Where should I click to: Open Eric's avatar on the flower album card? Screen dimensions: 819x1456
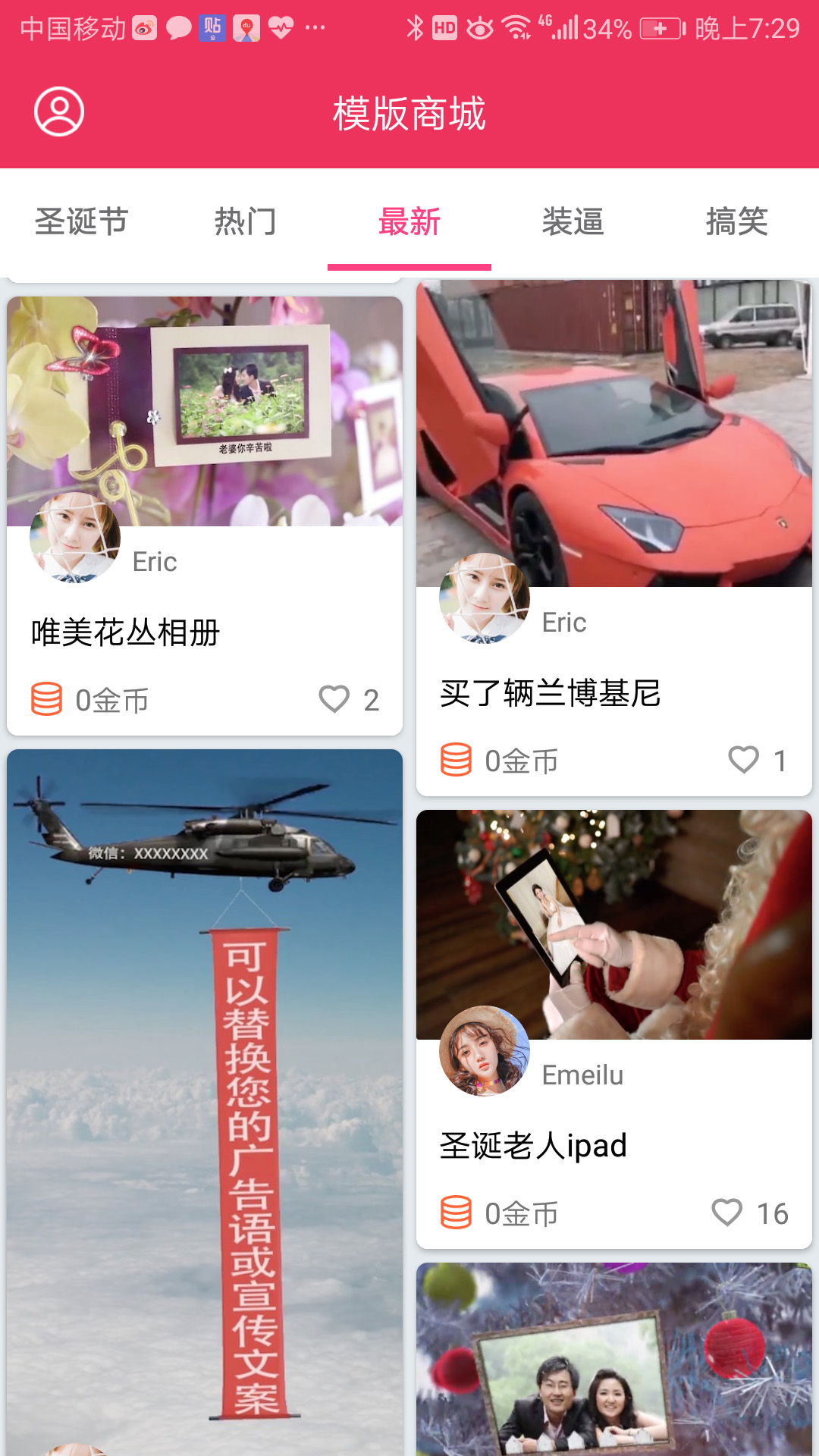tap(76, 538)
